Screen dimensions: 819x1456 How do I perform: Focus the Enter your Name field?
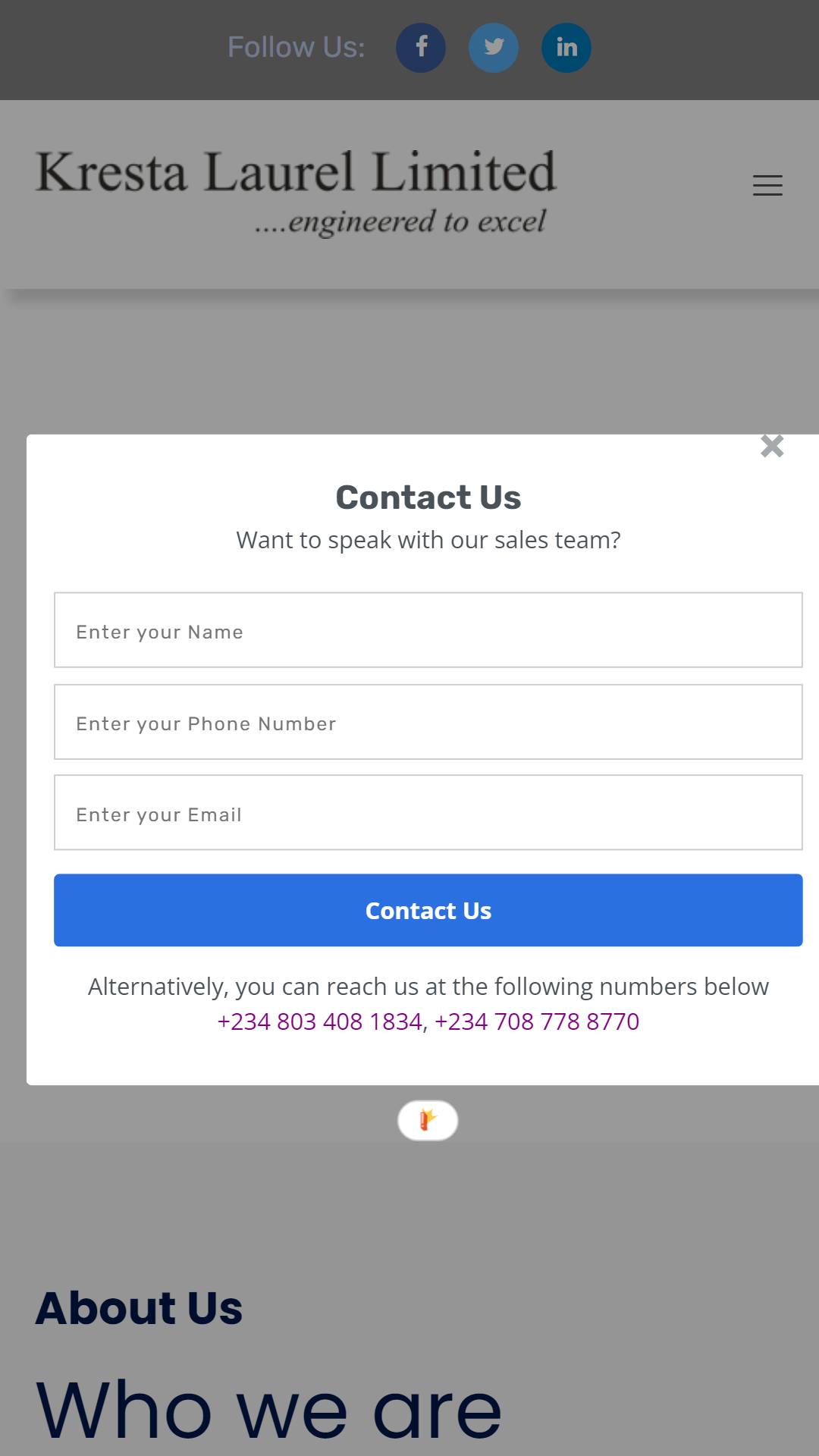point(428,630)
